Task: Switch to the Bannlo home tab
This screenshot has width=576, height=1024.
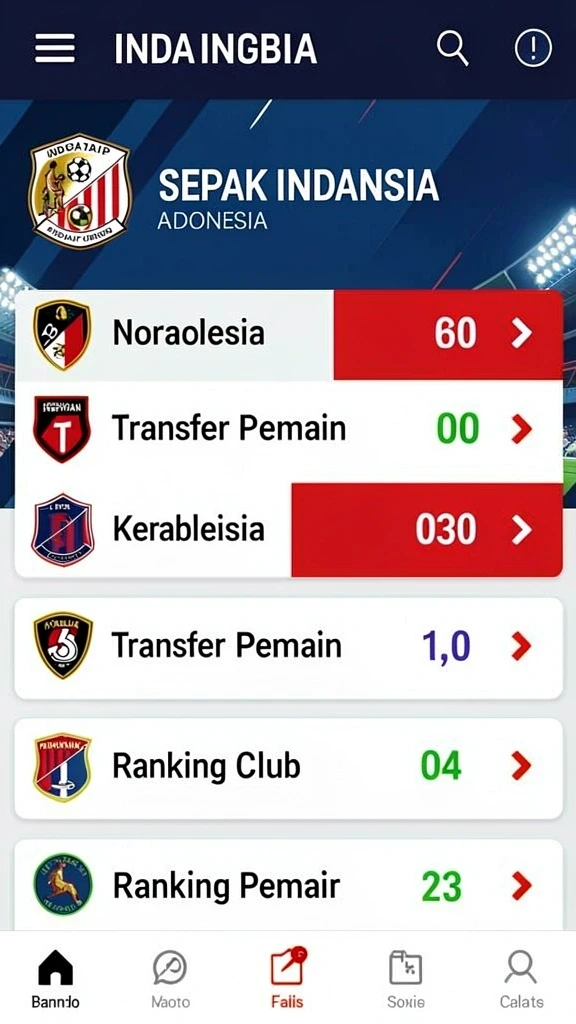Action: pos(56,978)
